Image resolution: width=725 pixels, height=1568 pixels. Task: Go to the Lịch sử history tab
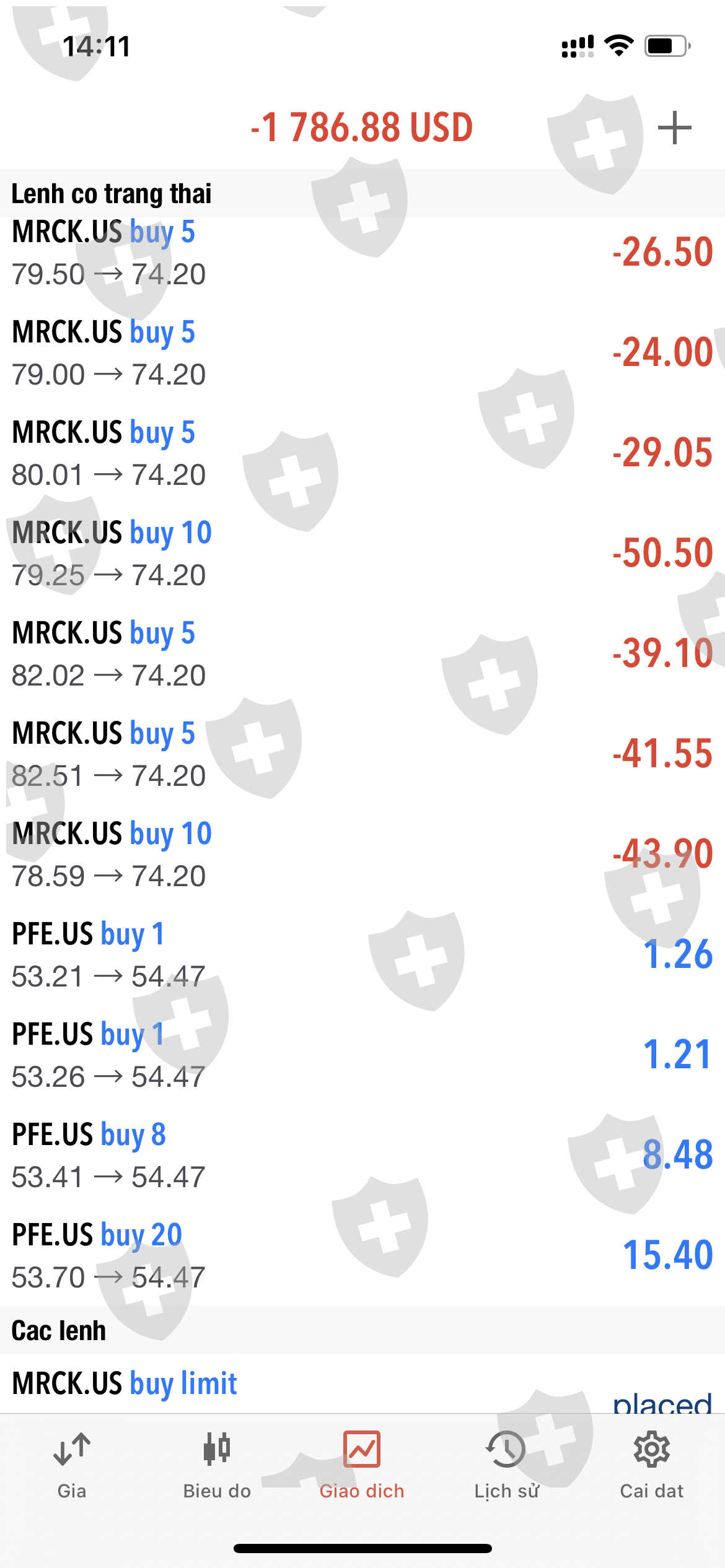(506, 1465)
